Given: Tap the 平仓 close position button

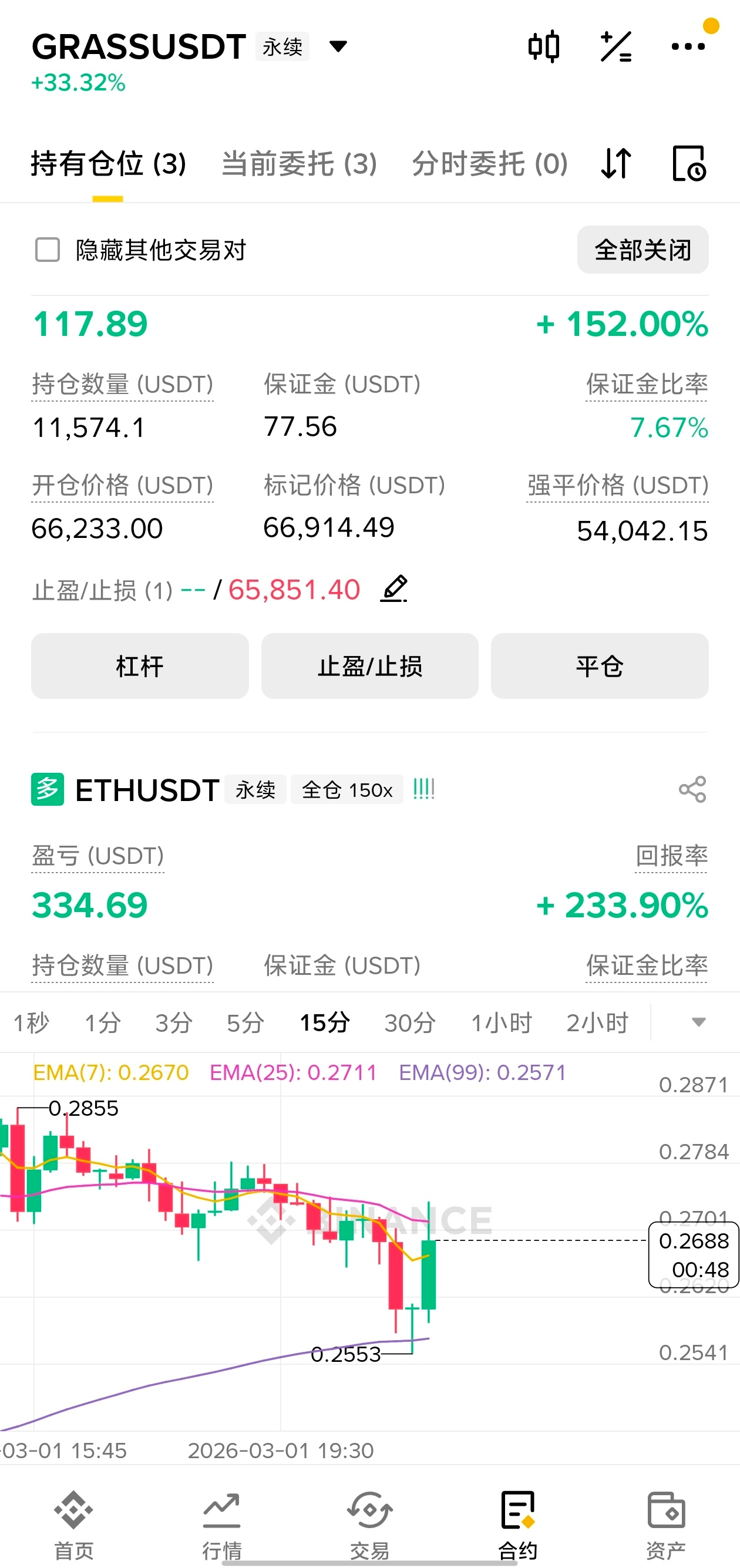Looking at the screenshot, I should [600, 666].
